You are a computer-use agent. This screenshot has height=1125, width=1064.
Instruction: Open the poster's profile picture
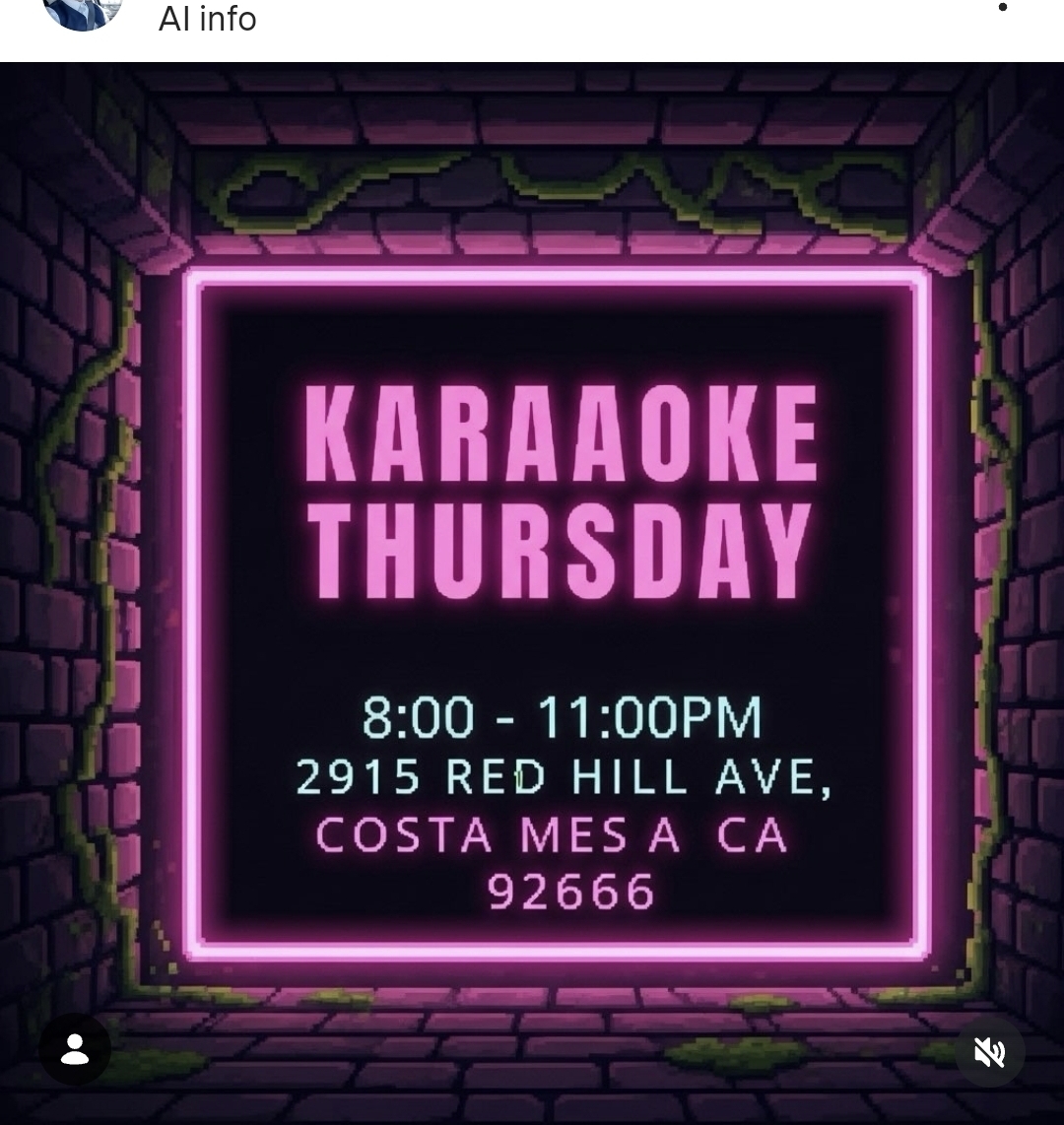83,12
